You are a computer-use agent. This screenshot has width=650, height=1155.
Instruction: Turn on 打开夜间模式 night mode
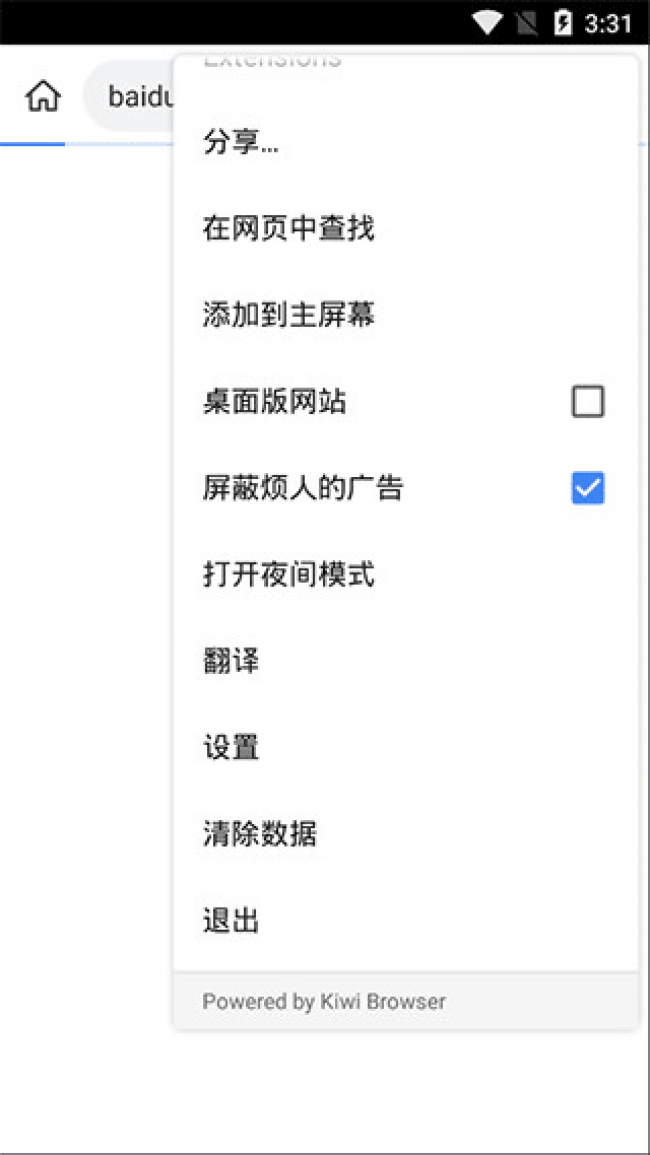click(288, 575)
